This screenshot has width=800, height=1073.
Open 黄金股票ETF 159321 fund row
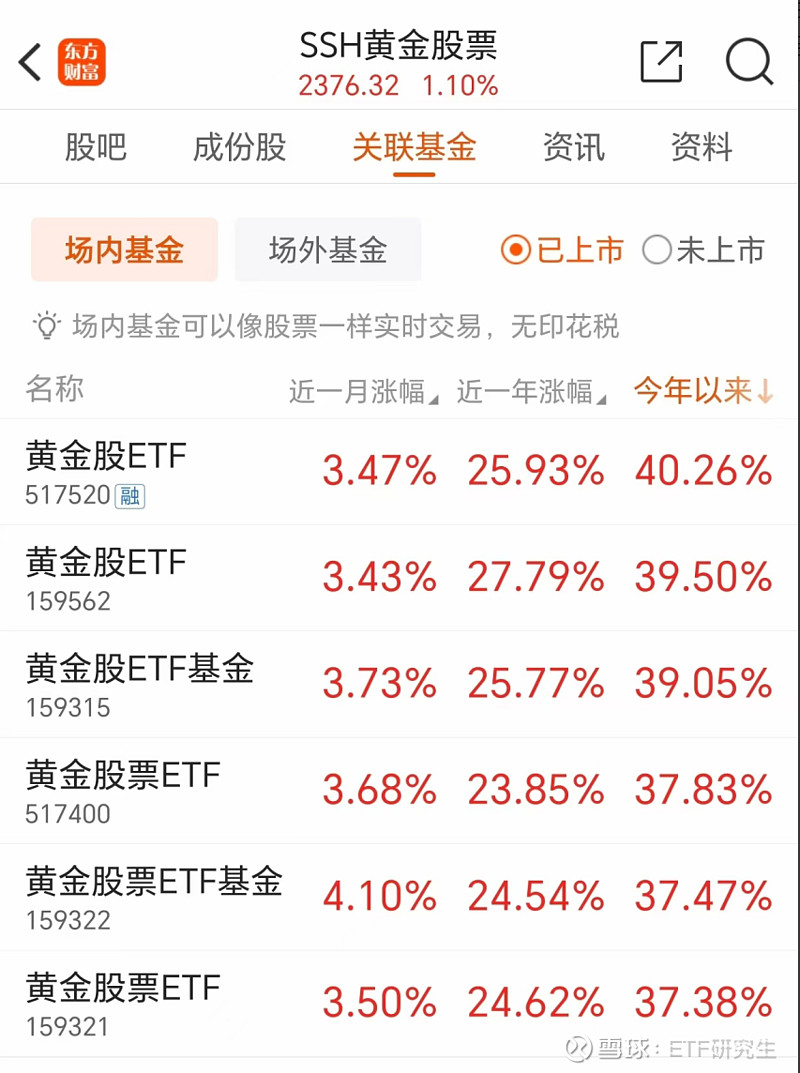[x=400, y=1003]
